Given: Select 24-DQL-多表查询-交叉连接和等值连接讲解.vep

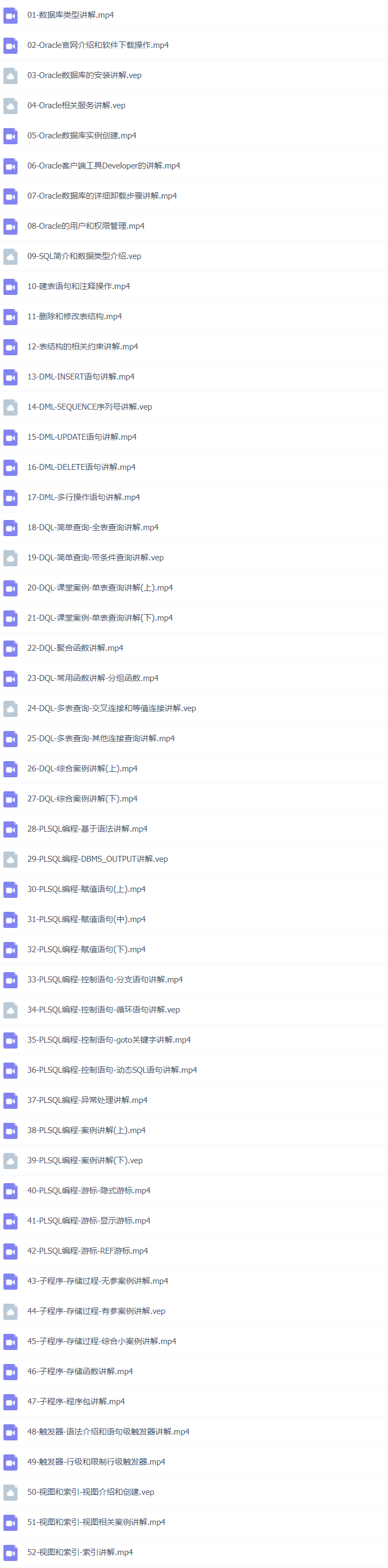Looking at the screenshot, I should click(112, 708).
